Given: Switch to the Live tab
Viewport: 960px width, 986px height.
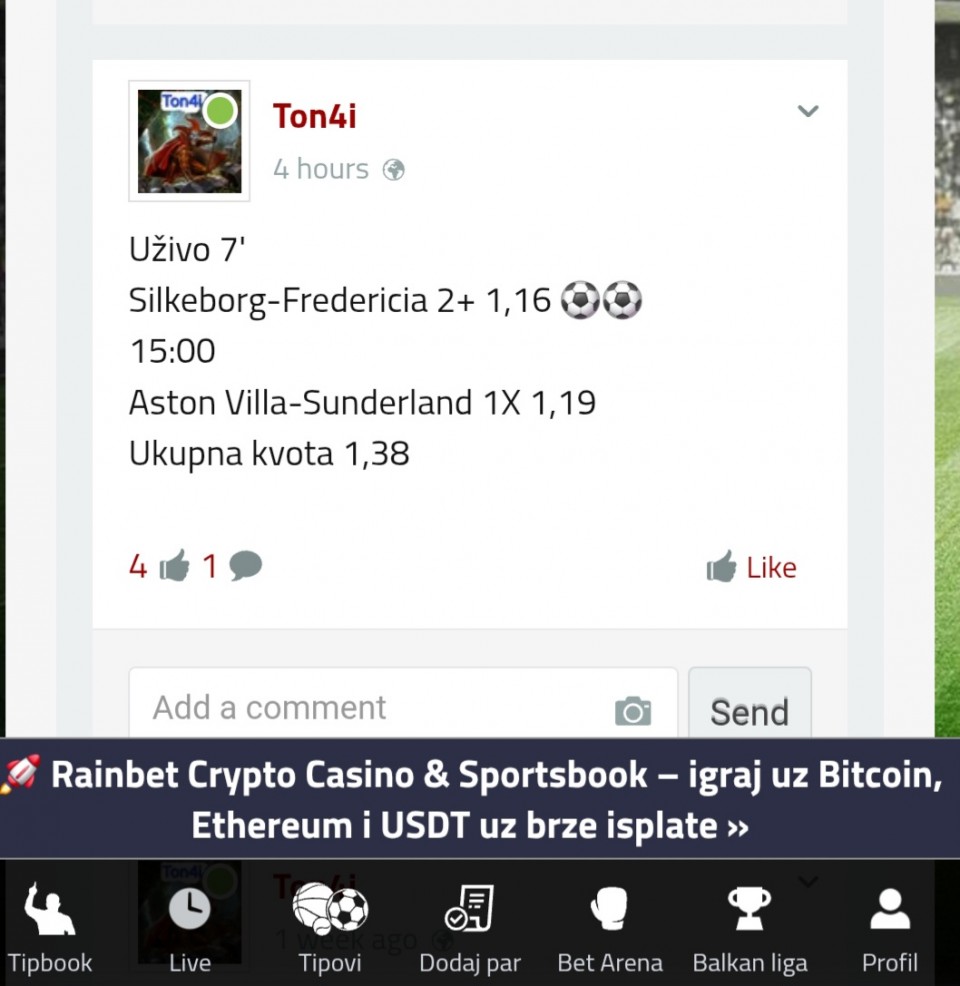Looking at the screenshot, I should [189, 928].
